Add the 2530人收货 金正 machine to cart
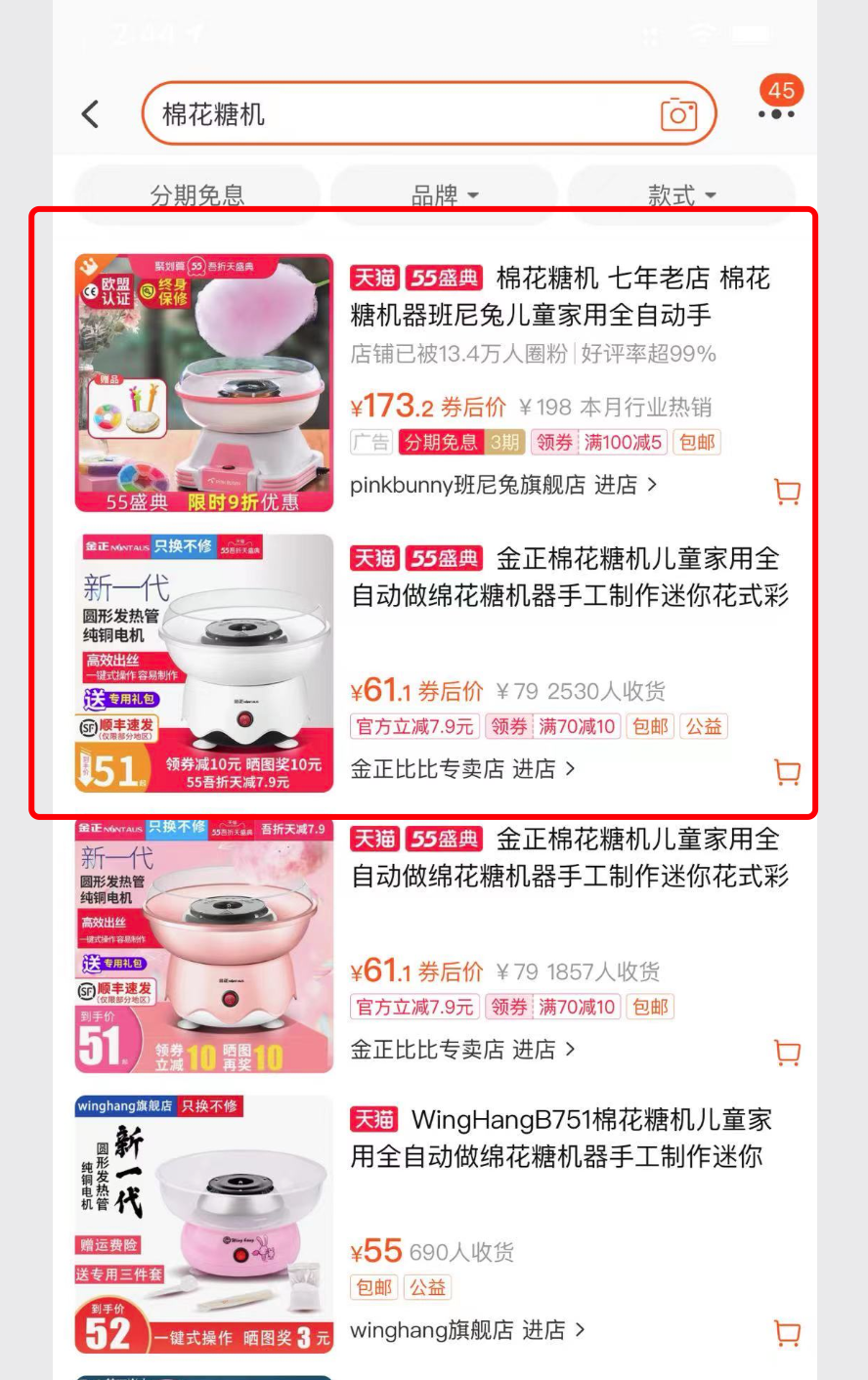This screenshot has width=868, height=1380. coord(787,772)
